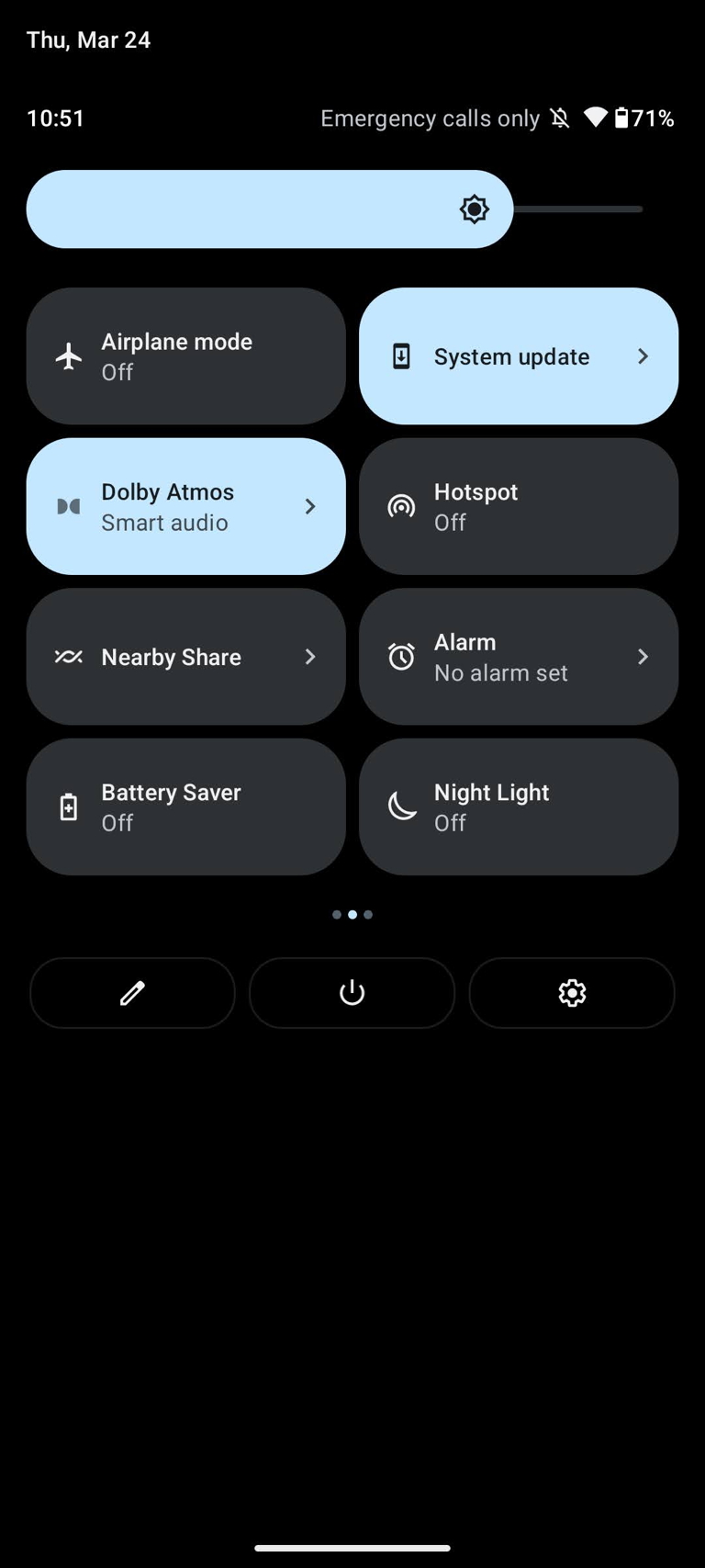Image resolution: width=705 pixels, height=1568 pixels.
Task: Open Nearby Share
Action: (185, 657)
